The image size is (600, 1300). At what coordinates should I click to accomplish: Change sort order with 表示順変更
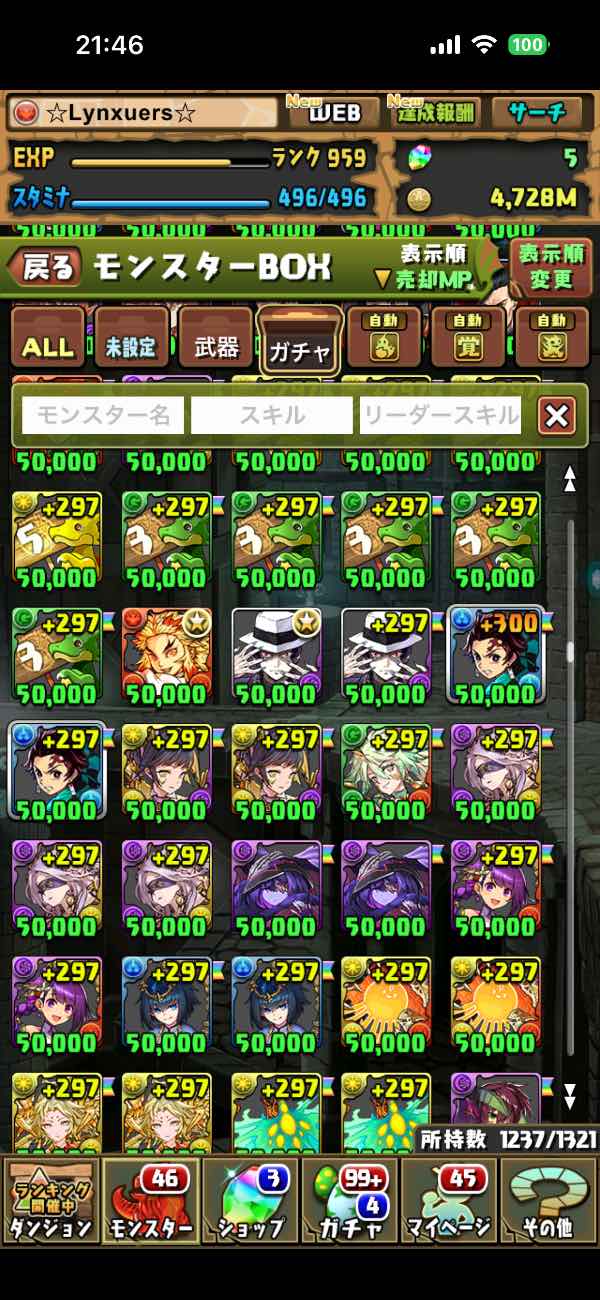pyautogui.click(x=551, y=267)
